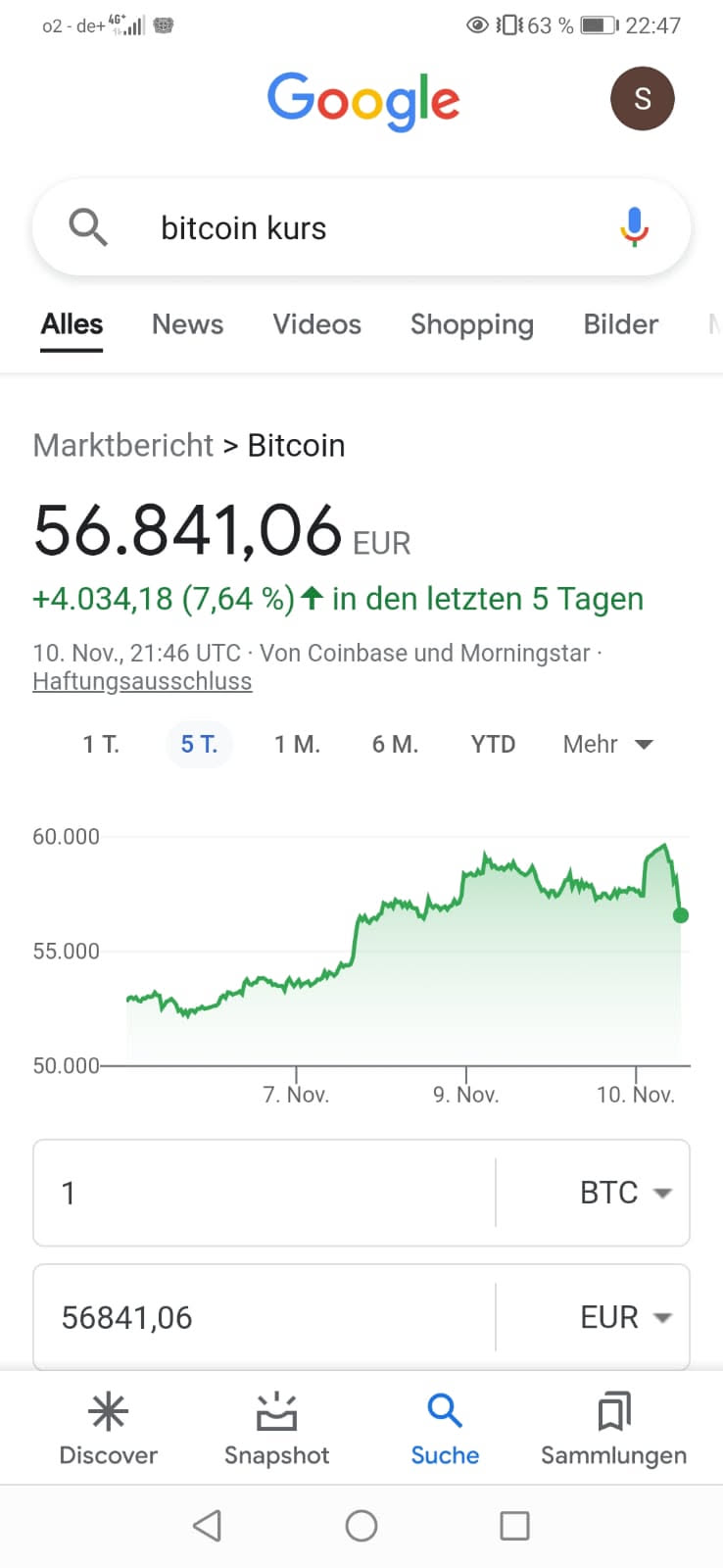Switch to the Shopping tab

point(471,324)
